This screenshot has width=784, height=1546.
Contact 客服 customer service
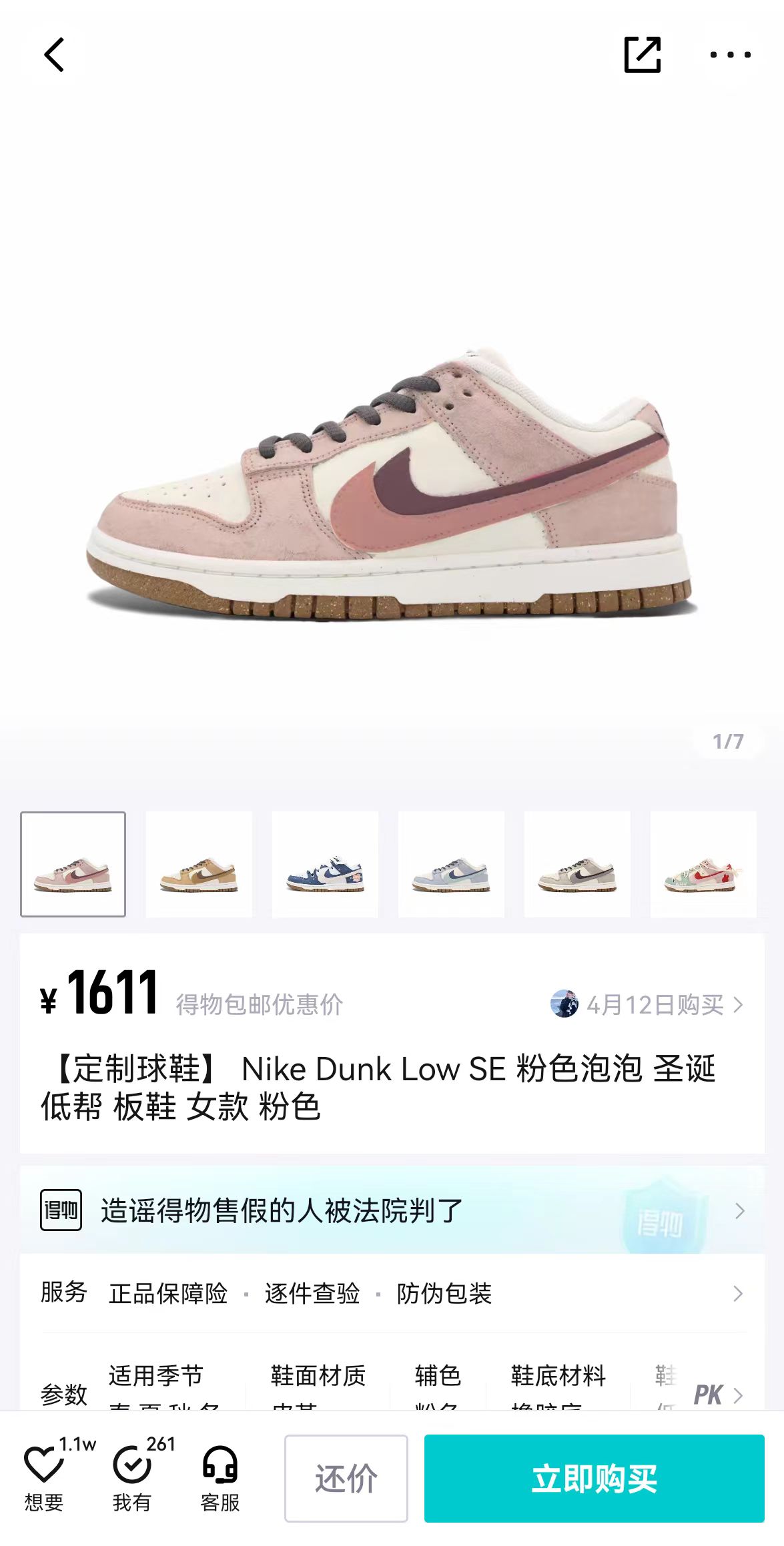tap(220, 1477)
